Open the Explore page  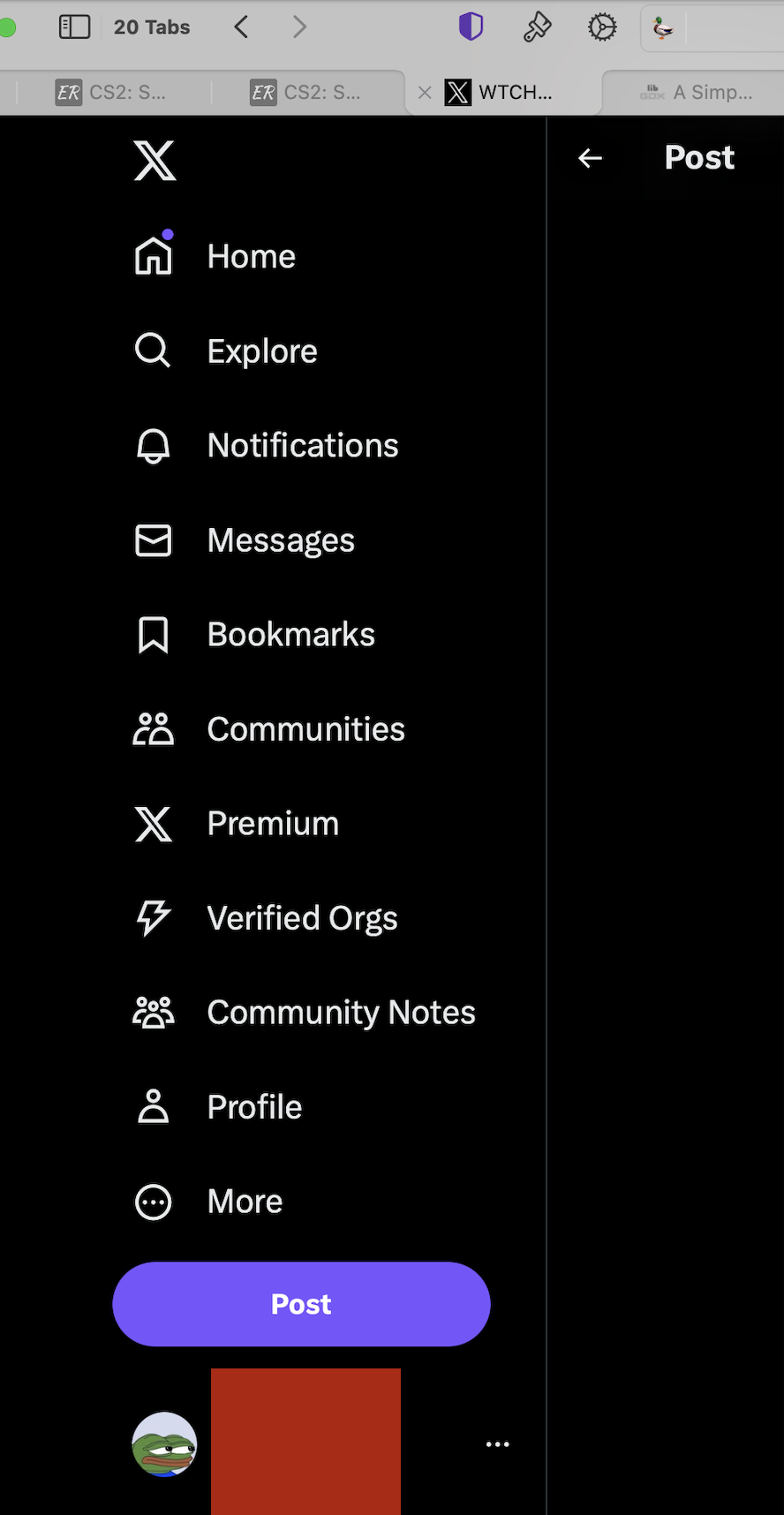click(x=226, y=351)
